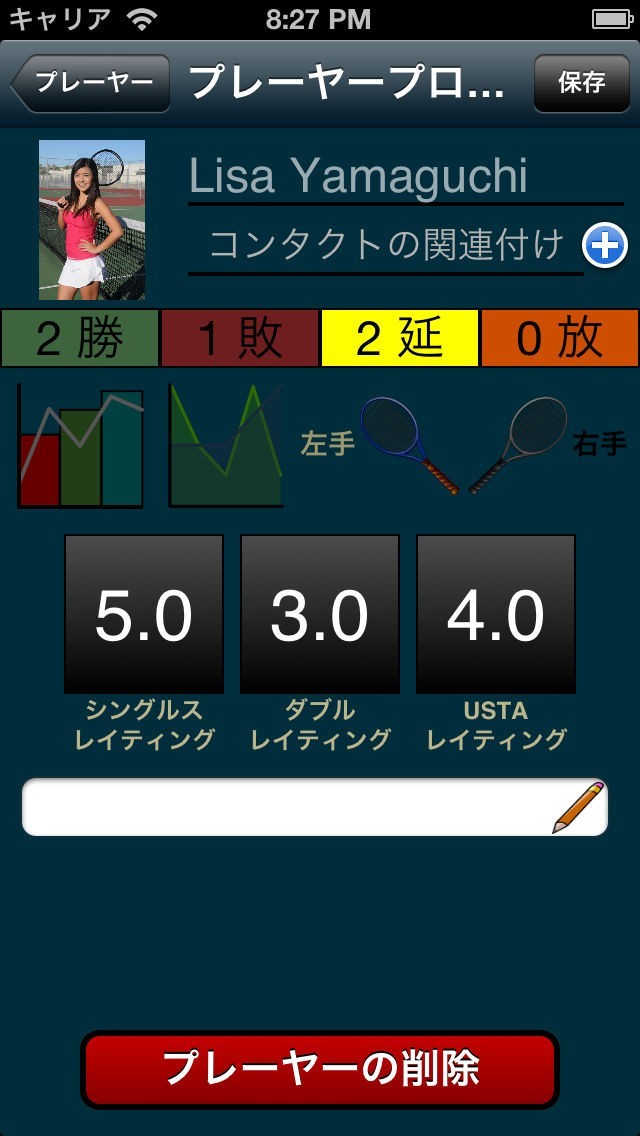Tap the 保存 save button
640x1136 pixels.
(x=582, y=82)
